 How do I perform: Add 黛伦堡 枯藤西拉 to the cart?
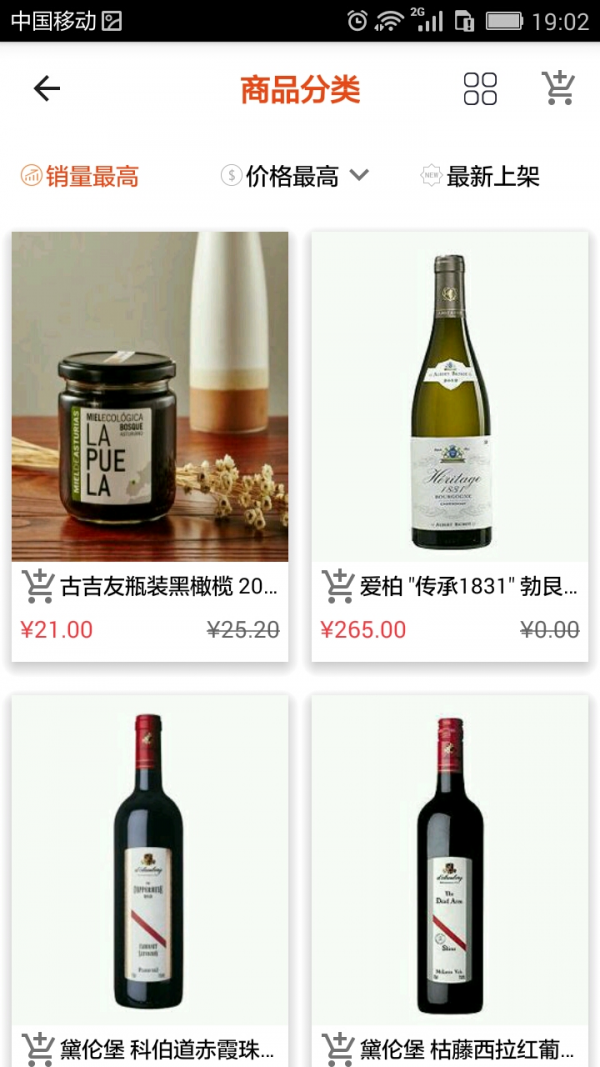coord(338,1049)
